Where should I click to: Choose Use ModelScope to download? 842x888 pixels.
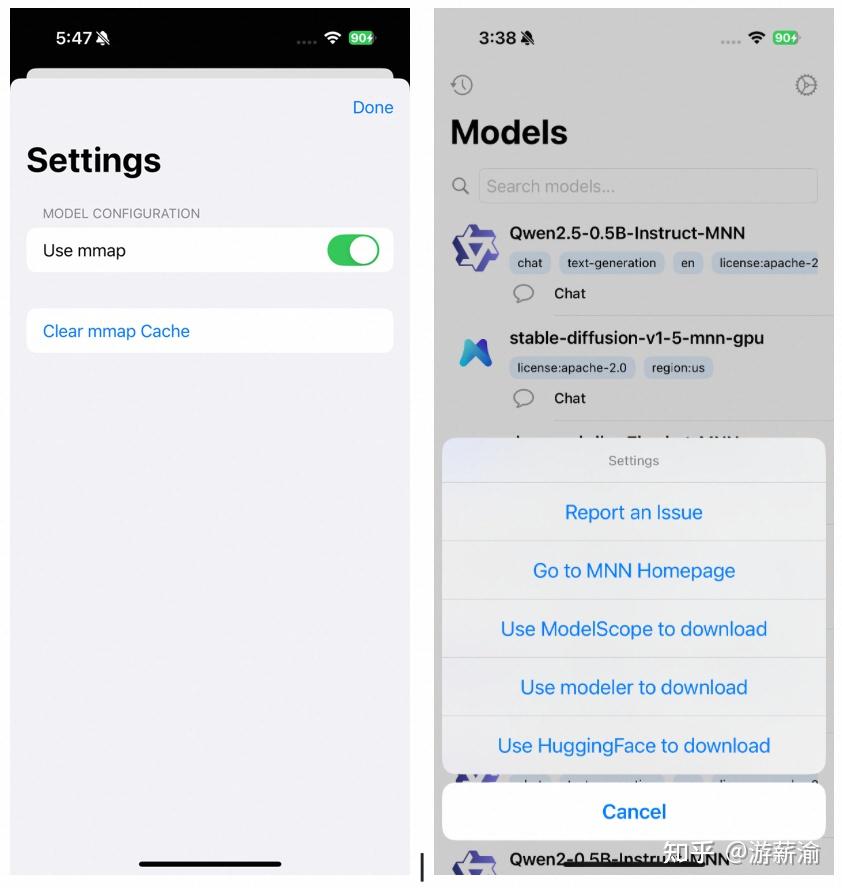coord(633,629)
